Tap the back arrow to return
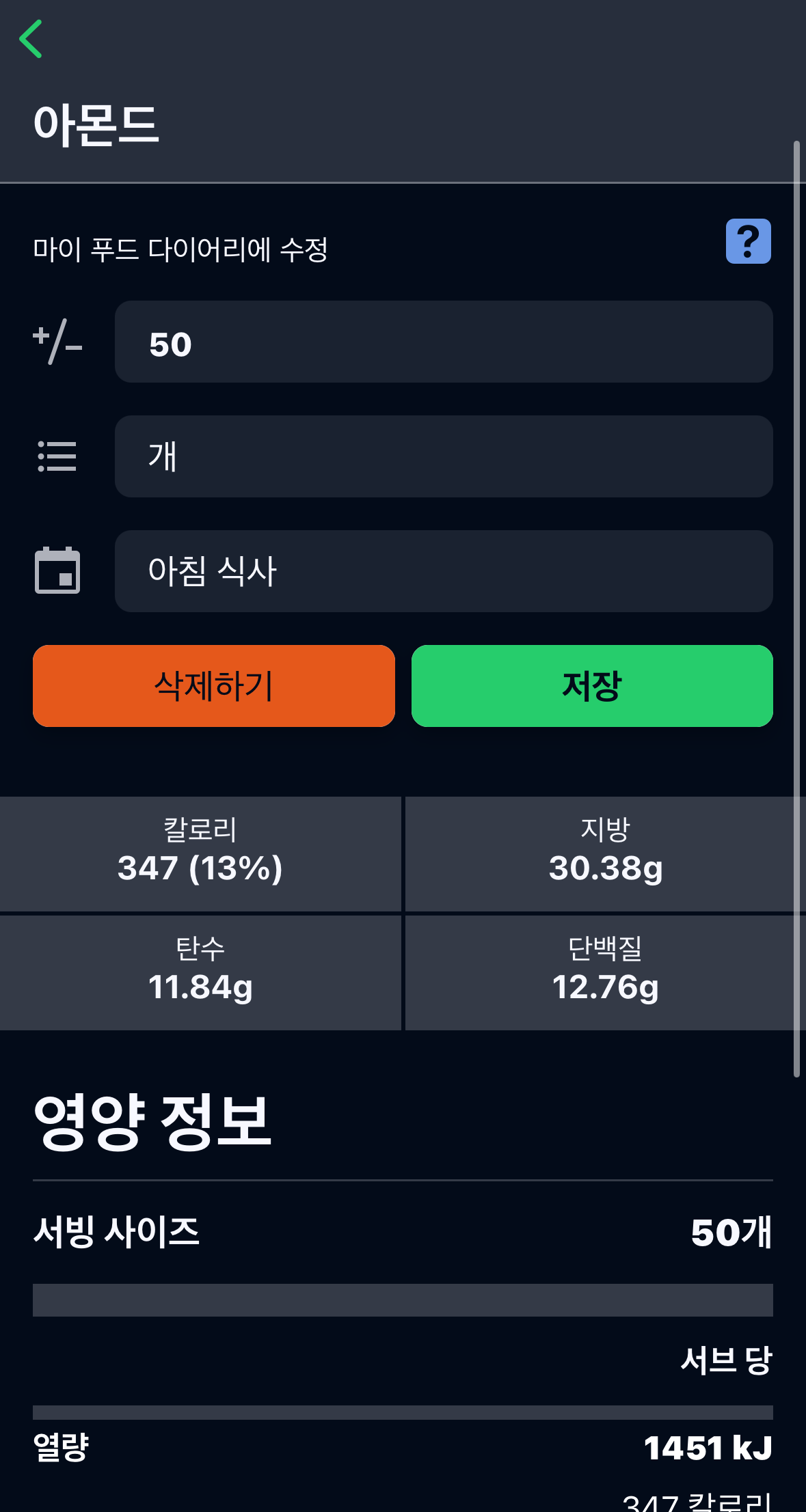Image resolution: width=806 pixels, height=1512 pixels. click(33, 39)
